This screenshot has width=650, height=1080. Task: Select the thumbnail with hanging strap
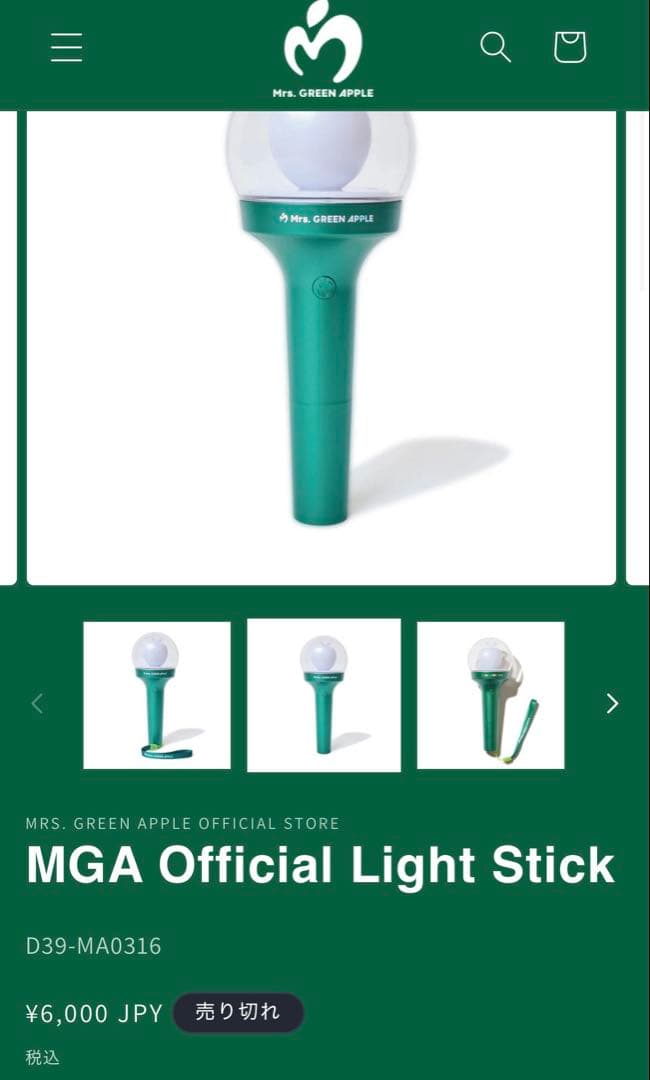point(490,695)
